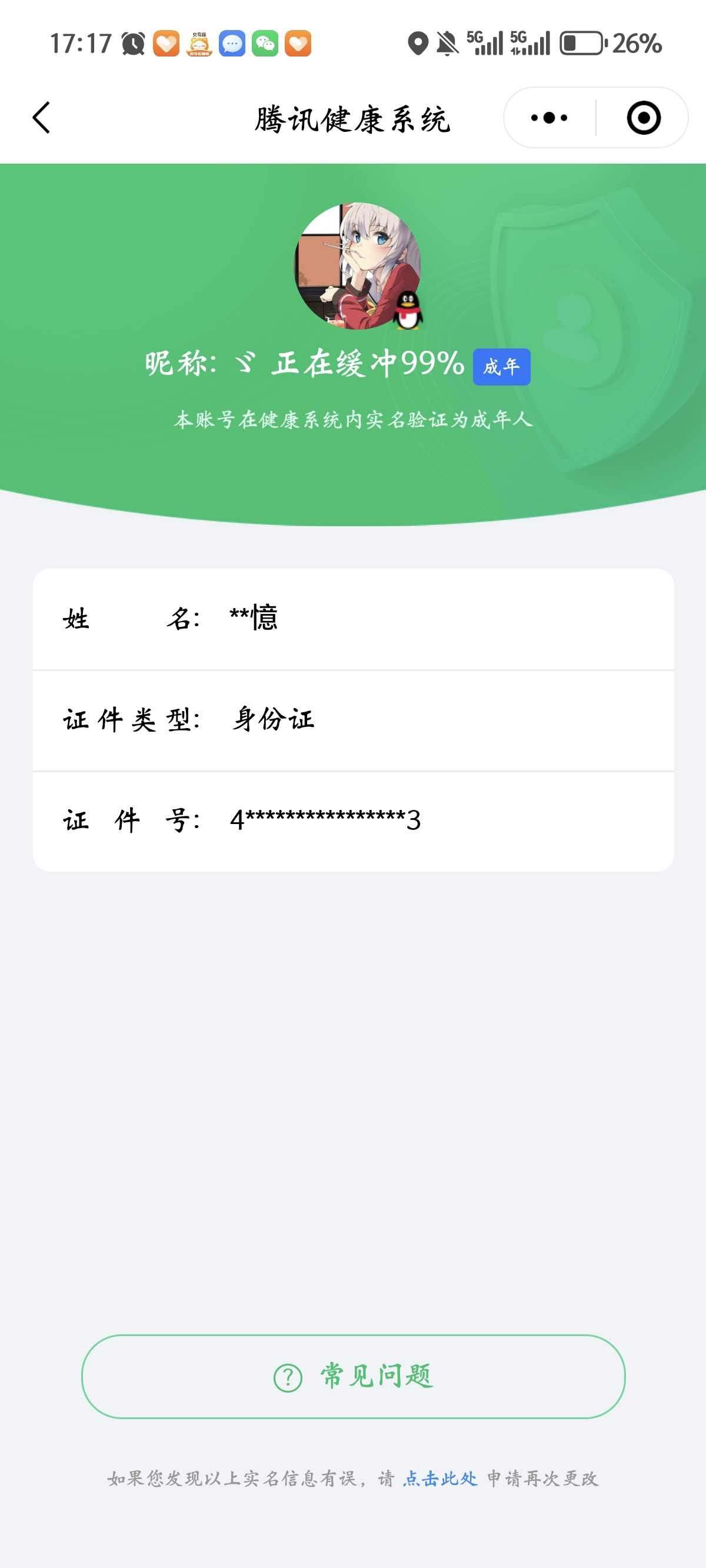This screenshot has height=1568, width=706.
Task: Tap the 点击此处 link to change info
Action: tap(440, 1479)
